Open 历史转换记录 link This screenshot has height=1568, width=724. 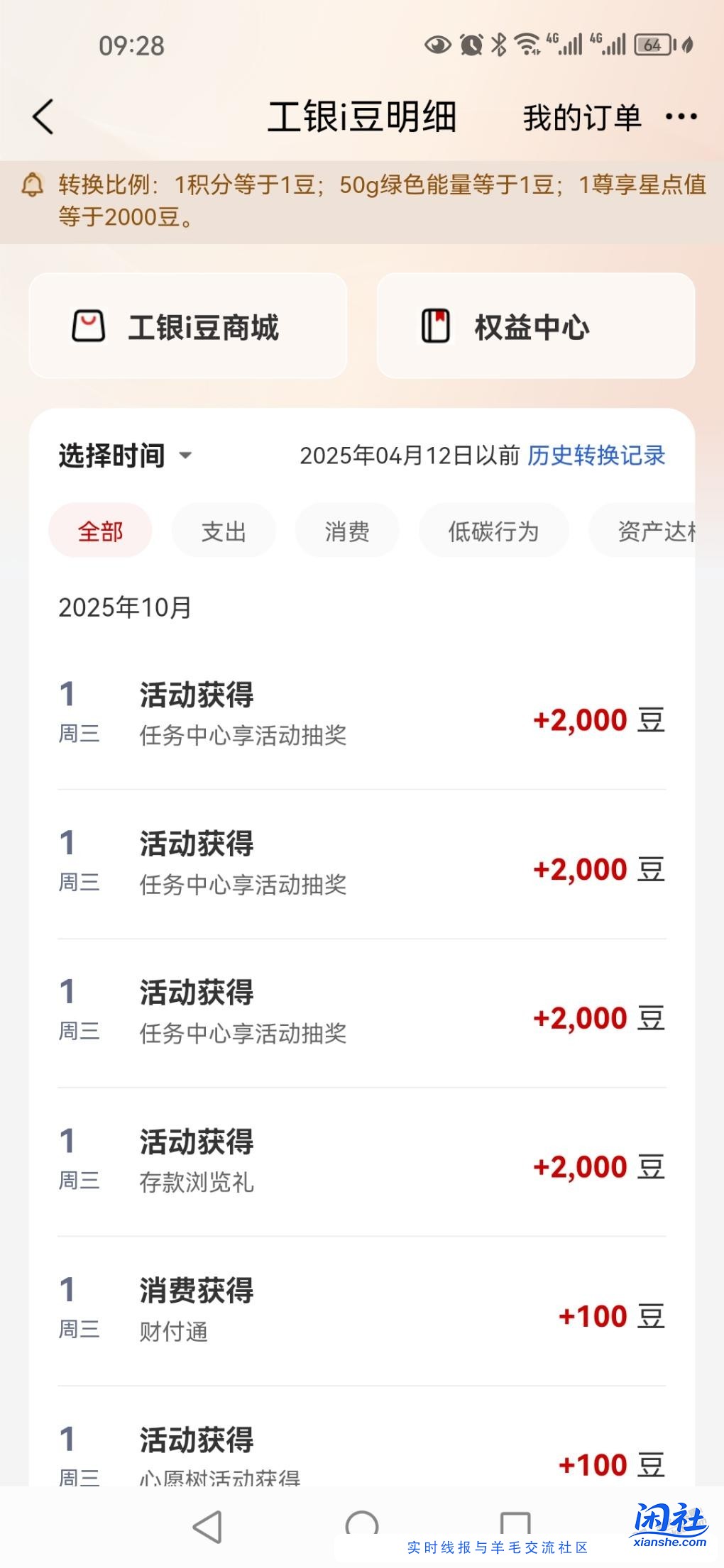pyautogui.click(x=597, y=456)
